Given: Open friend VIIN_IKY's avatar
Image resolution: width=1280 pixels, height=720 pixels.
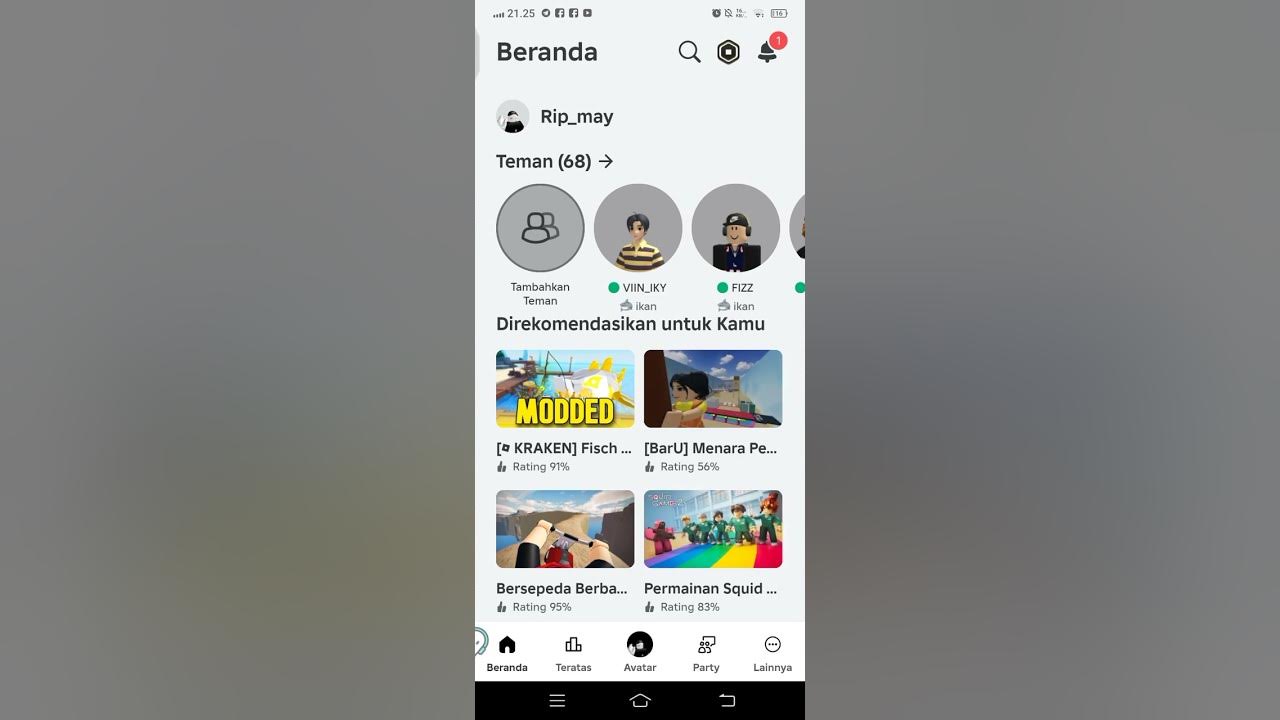Looking at the screenshot, I should 638,228.
